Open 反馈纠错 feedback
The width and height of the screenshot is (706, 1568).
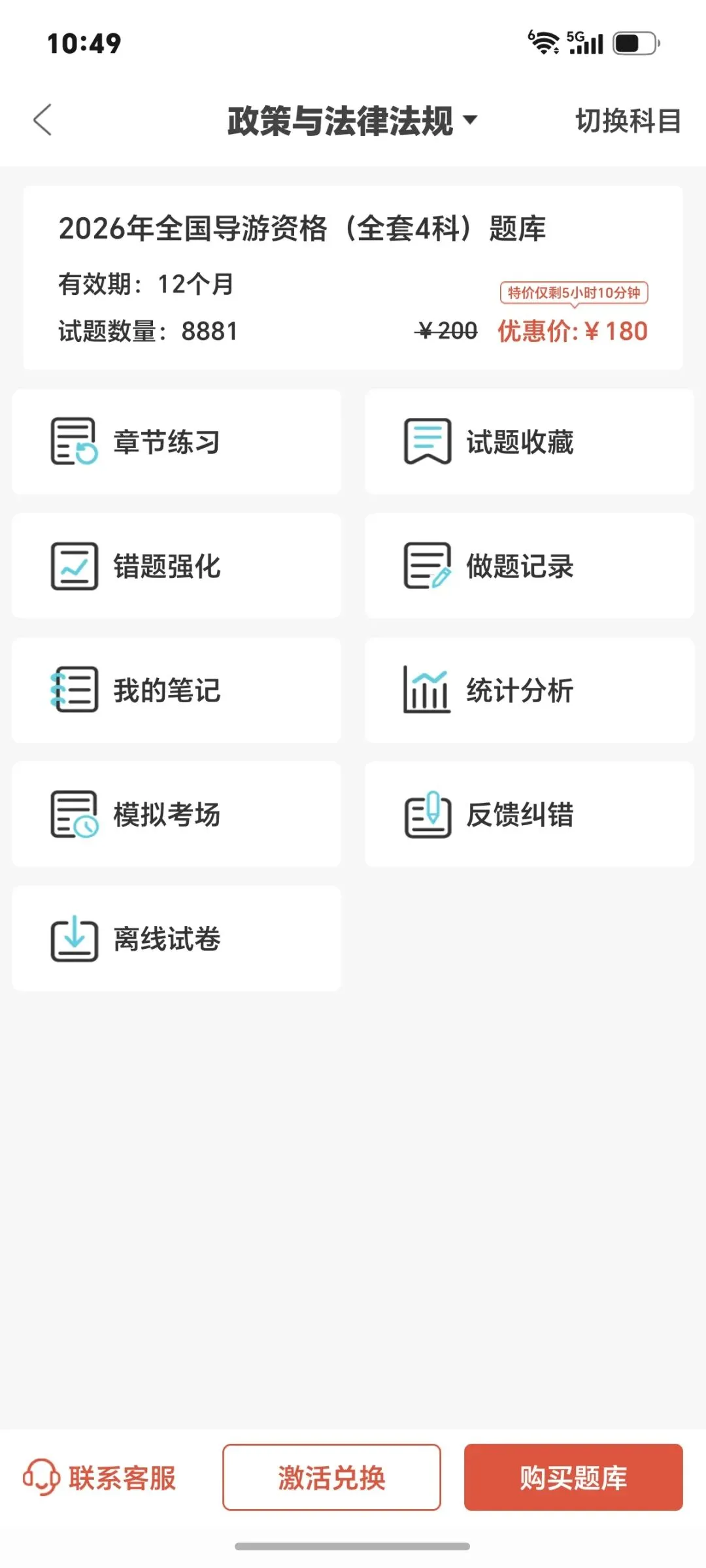pos(529,815)
